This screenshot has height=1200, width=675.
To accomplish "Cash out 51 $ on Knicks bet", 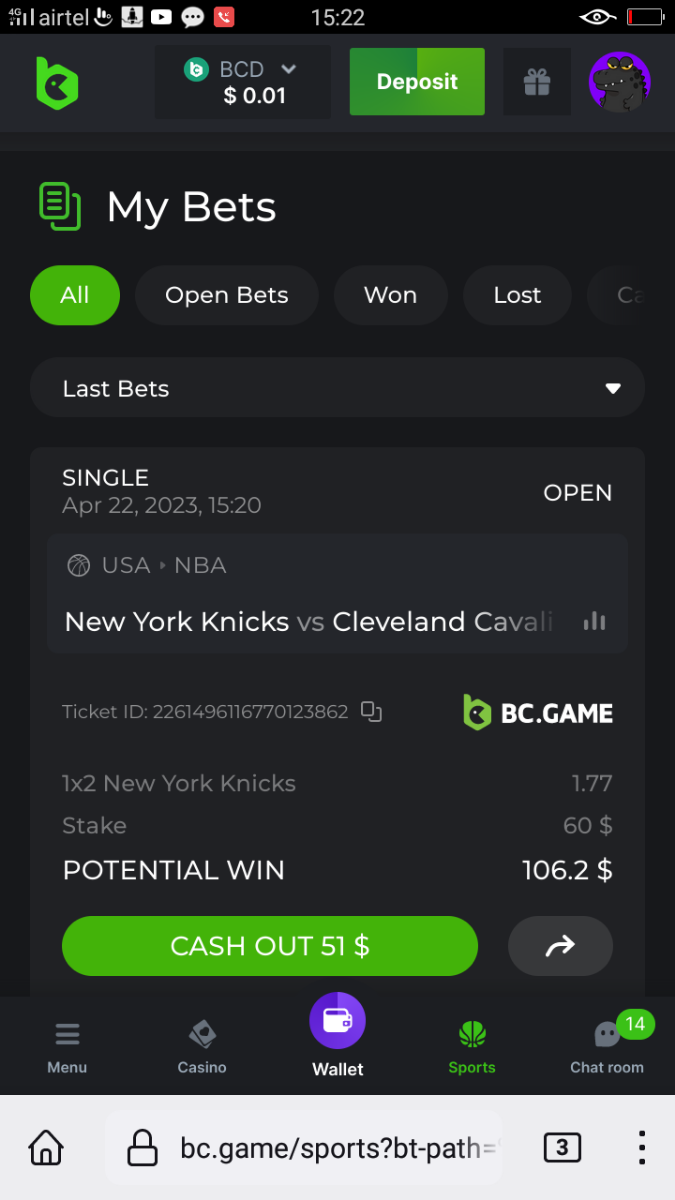I will [270, 946].
